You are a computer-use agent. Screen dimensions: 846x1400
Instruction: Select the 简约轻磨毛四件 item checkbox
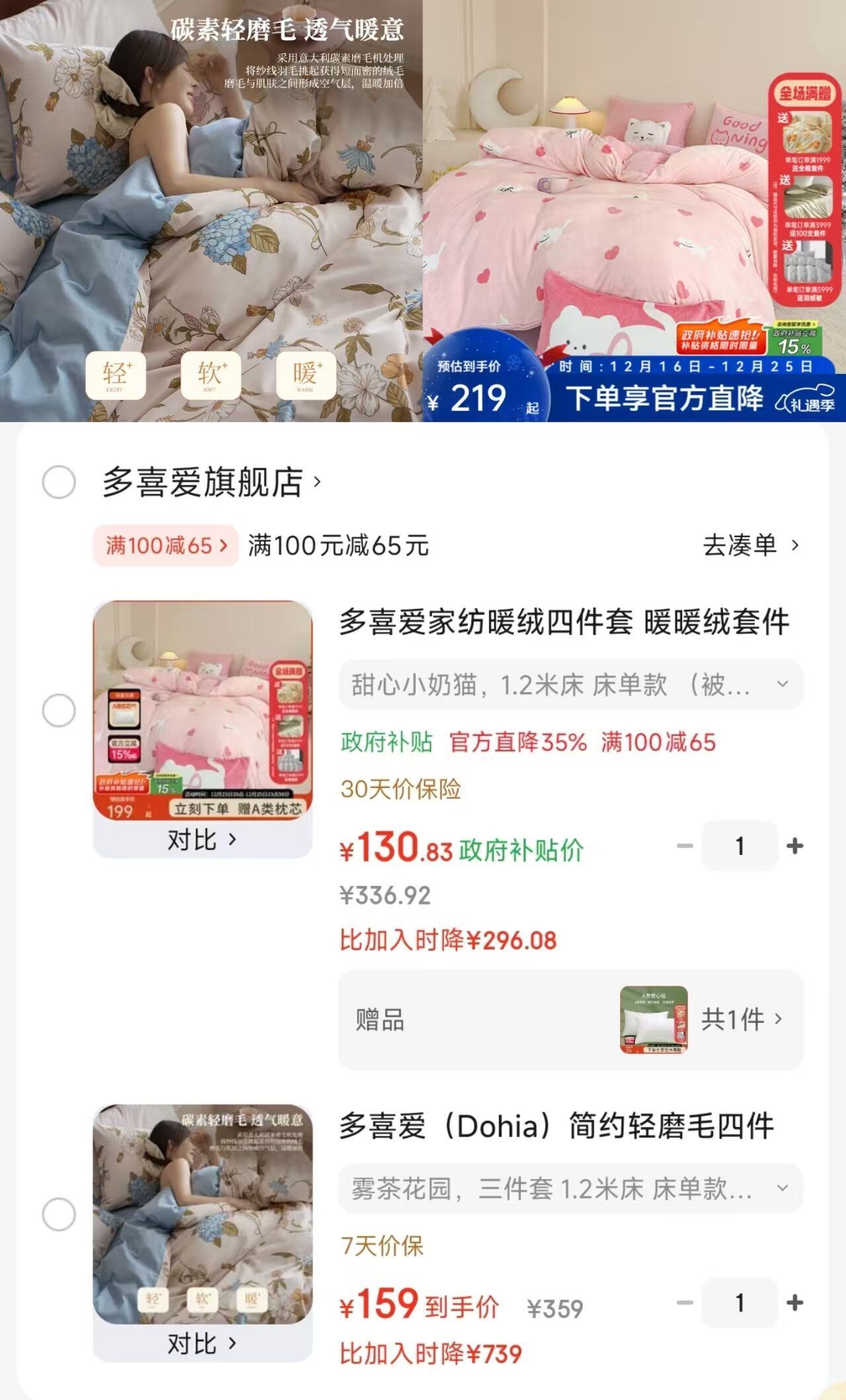[59, 1214]
